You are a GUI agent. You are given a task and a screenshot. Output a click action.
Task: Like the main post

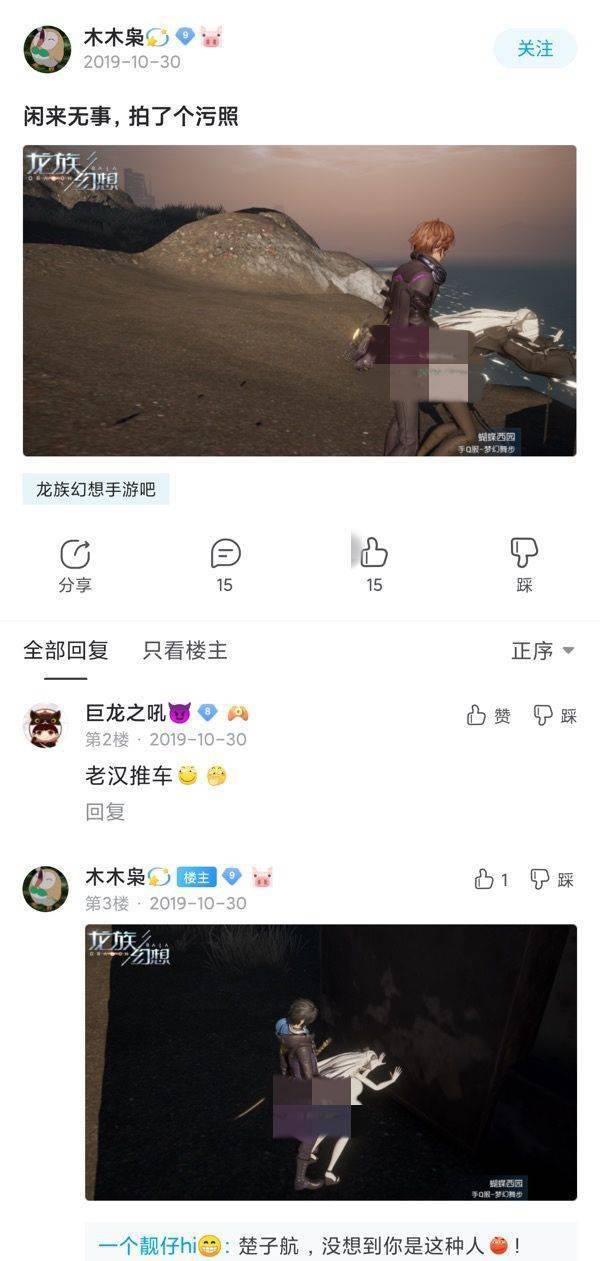pos(374,566)
